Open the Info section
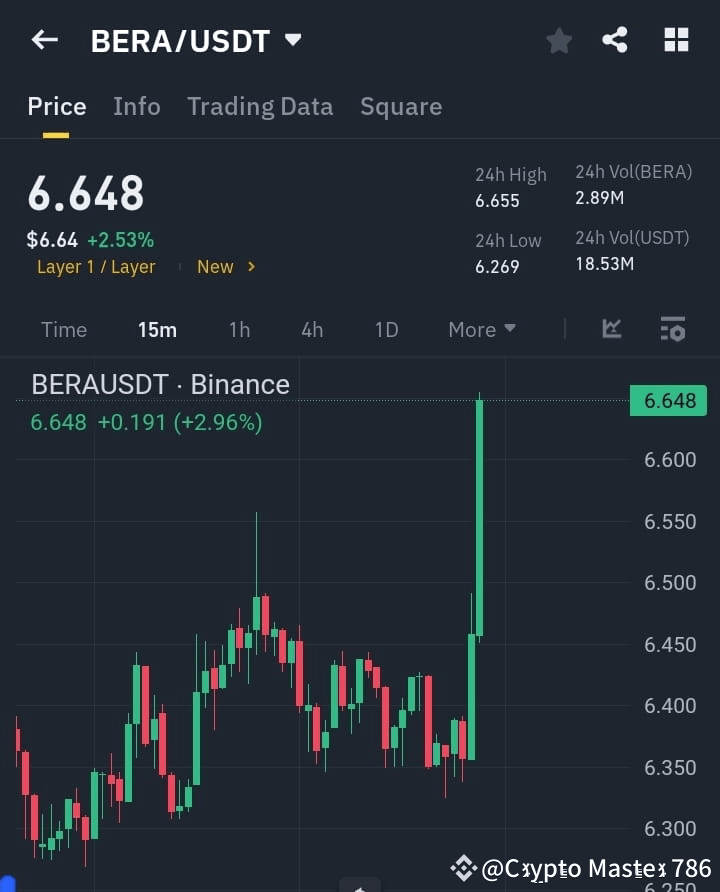The width and height of the screenshot is (720, 892). 137,106
